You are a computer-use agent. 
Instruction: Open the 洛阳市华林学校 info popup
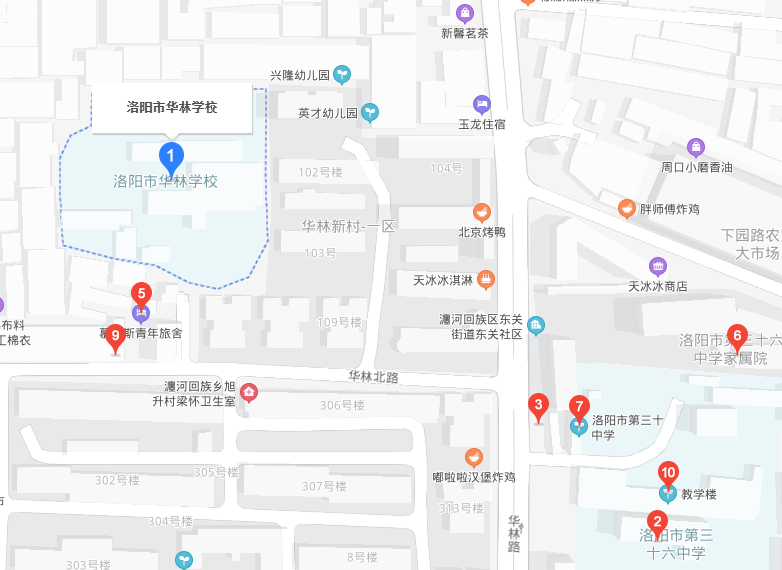(172, 108)
